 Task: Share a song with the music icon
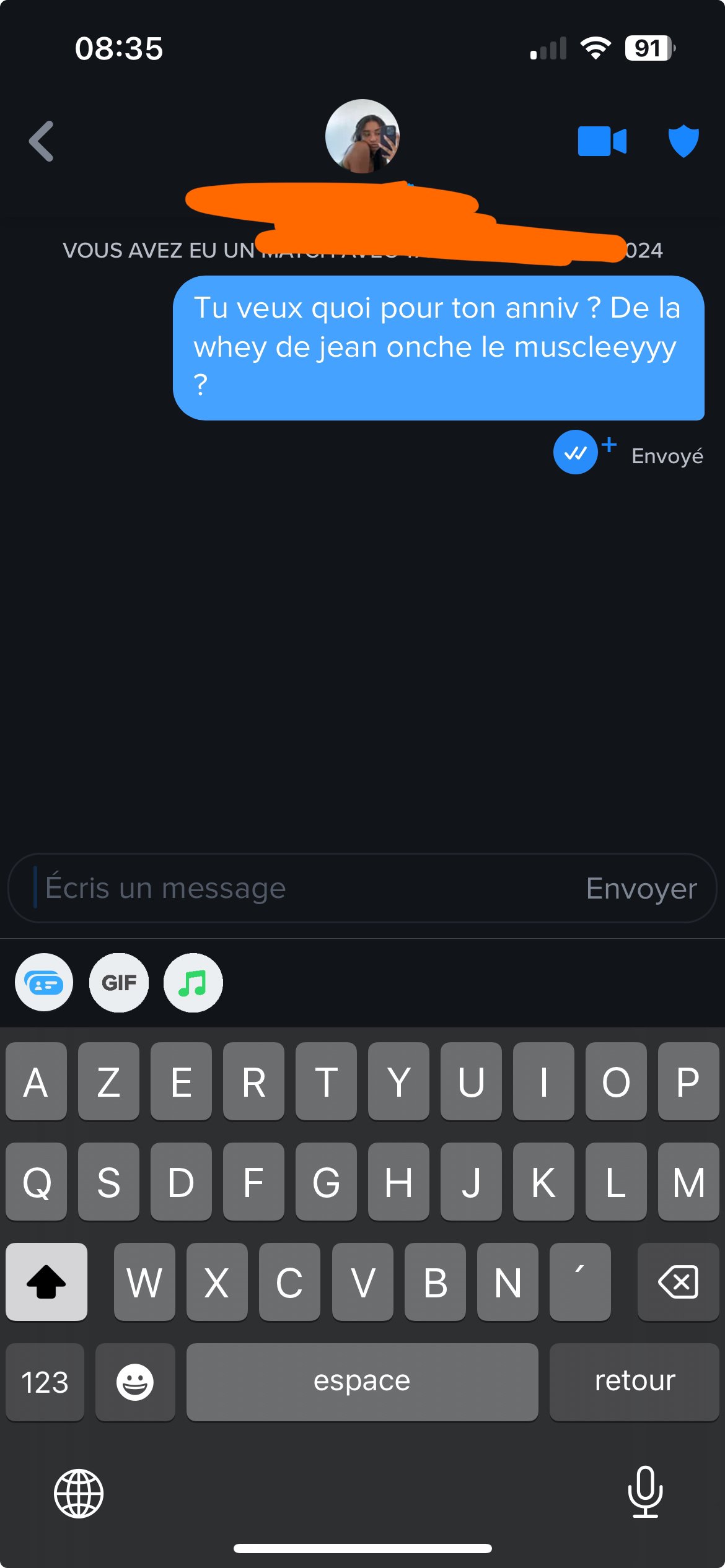(x=193, y=983)
